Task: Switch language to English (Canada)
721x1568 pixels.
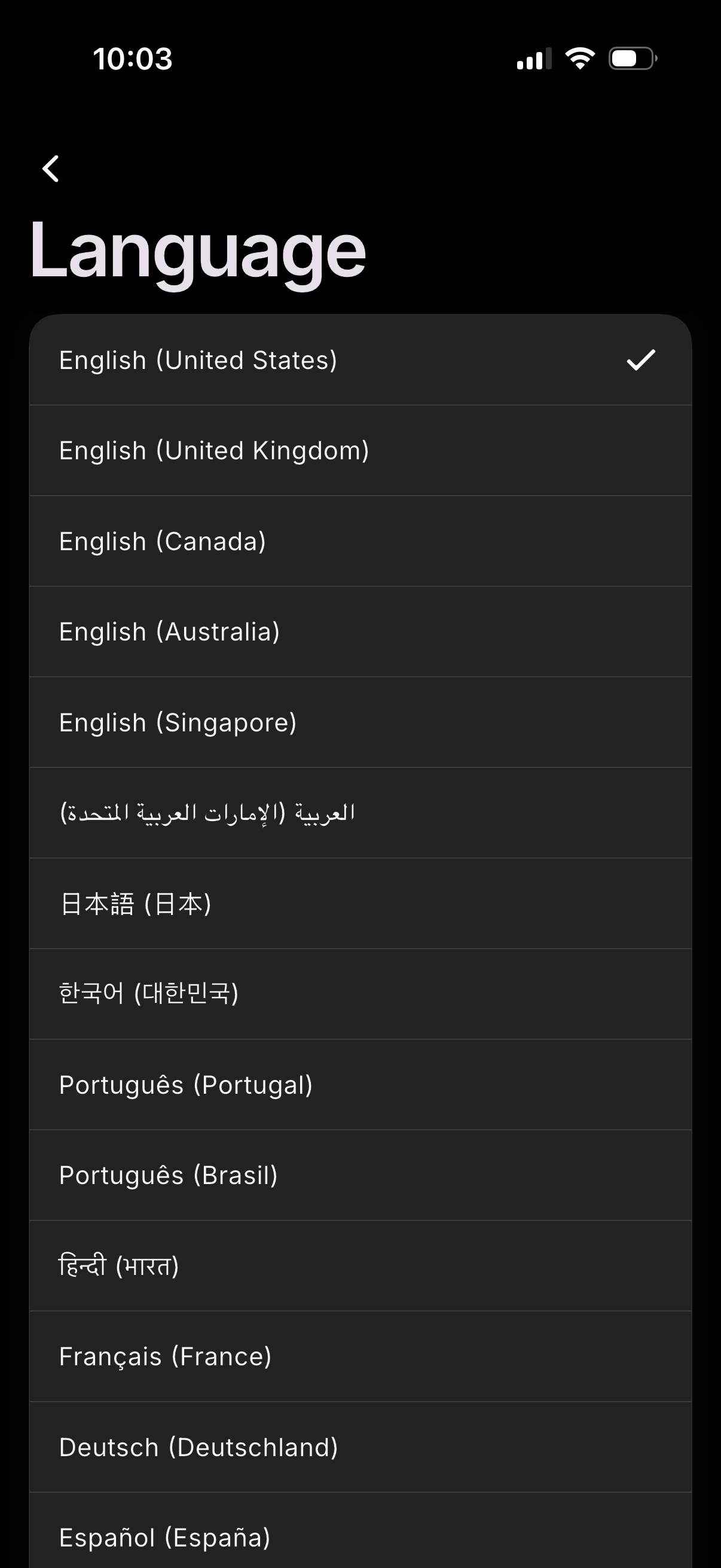Action: [359, 541]
